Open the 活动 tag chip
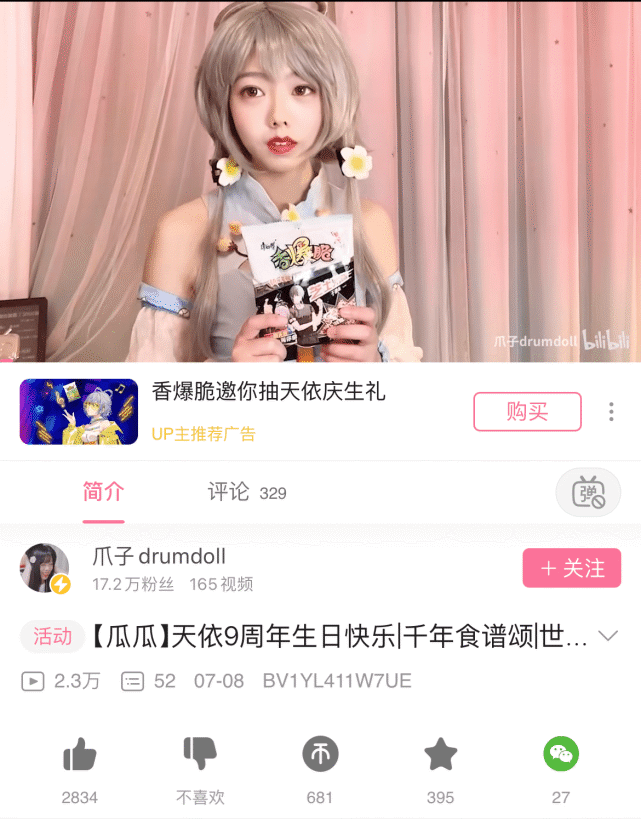This screenshot has height=819, width=641. [52, 636]
